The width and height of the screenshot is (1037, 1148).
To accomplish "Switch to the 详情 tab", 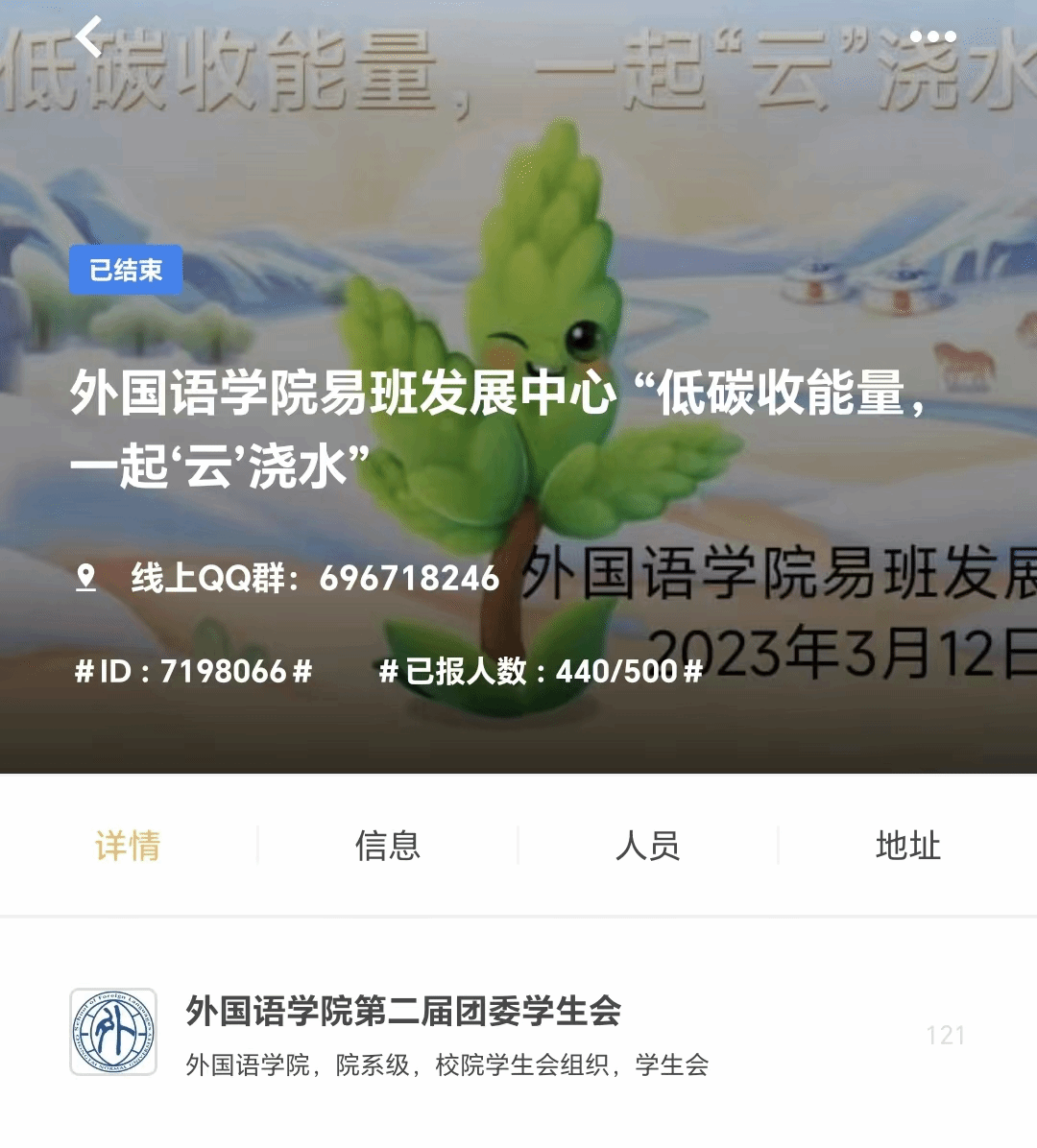I will (128, 846).
